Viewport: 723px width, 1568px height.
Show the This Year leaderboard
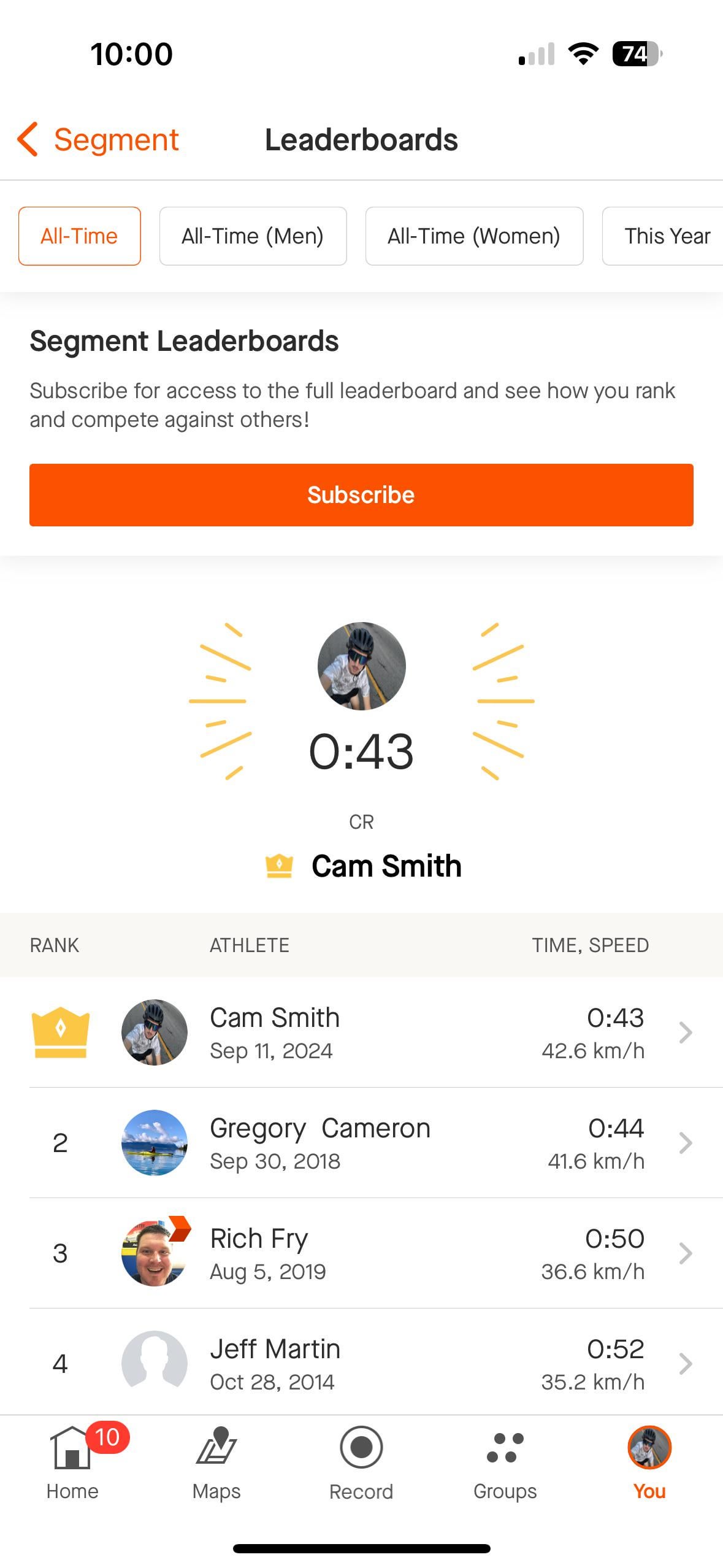(663, 236)
